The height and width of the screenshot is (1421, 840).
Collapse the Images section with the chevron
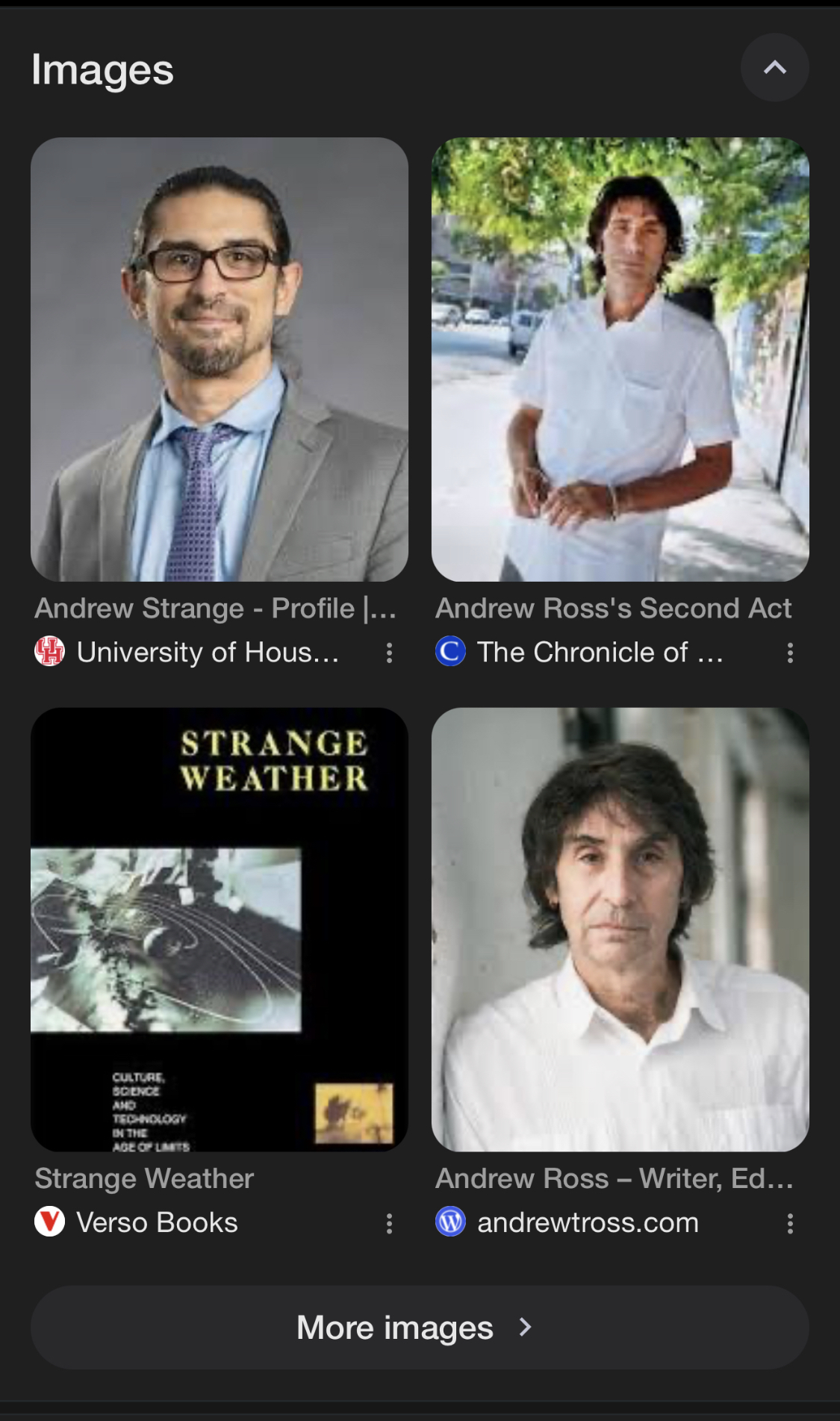click(775, 68)
